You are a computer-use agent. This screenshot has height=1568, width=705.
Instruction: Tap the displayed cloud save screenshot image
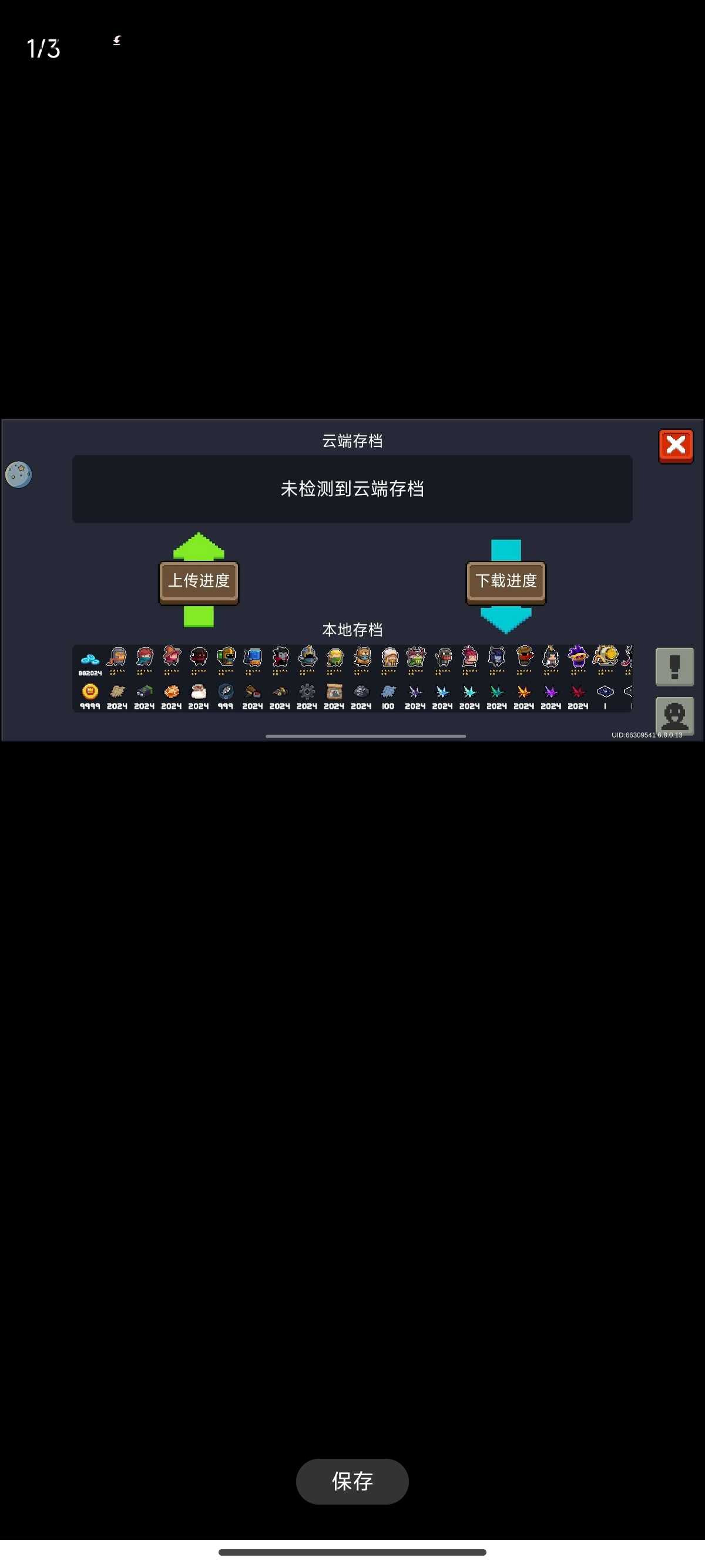[352, 580]
